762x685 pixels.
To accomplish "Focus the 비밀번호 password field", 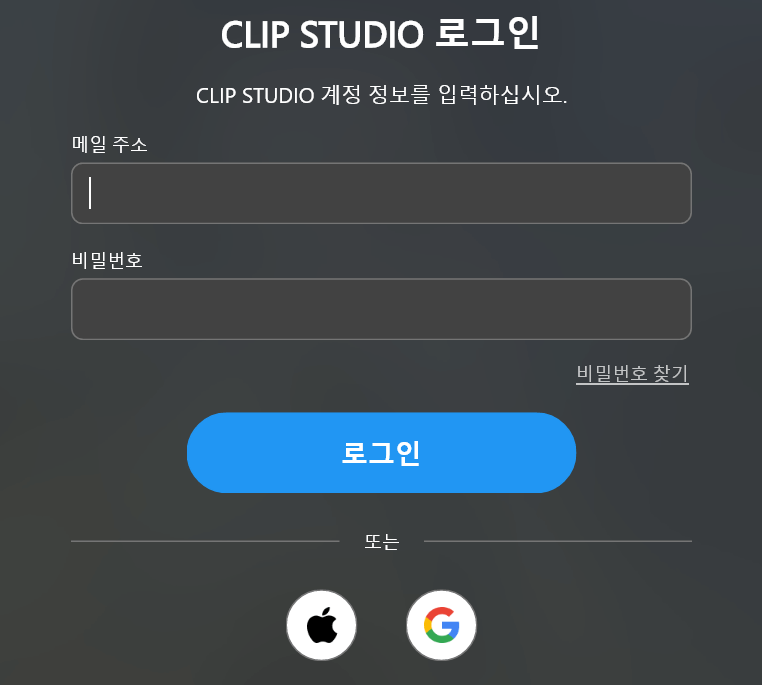I will pyautogui.click(x=381, y=309).
